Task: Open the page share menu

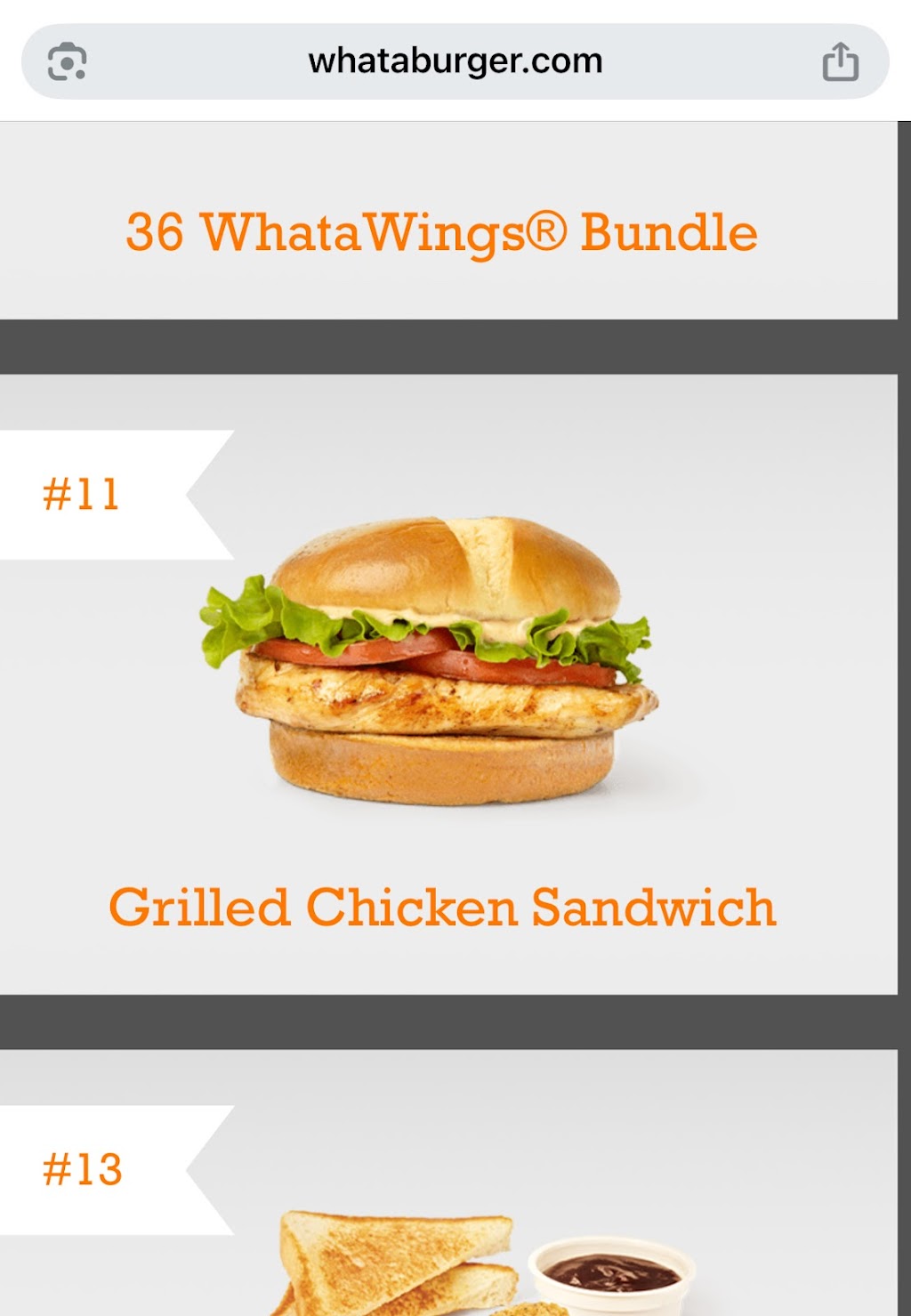Action: point(840,61)
